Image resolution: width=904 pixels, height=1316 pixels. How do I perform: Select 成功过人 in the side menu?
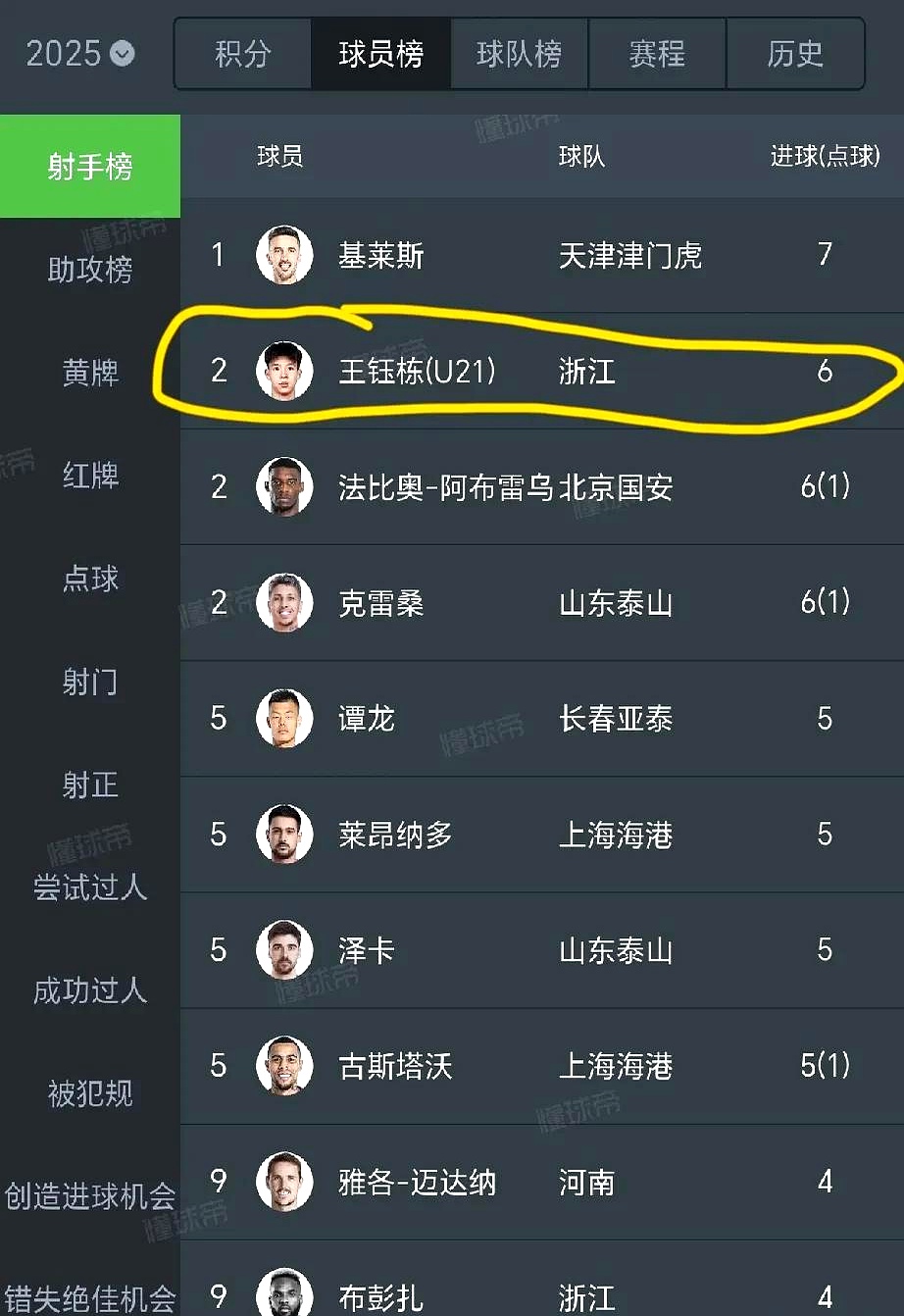(x=90, y=990)
